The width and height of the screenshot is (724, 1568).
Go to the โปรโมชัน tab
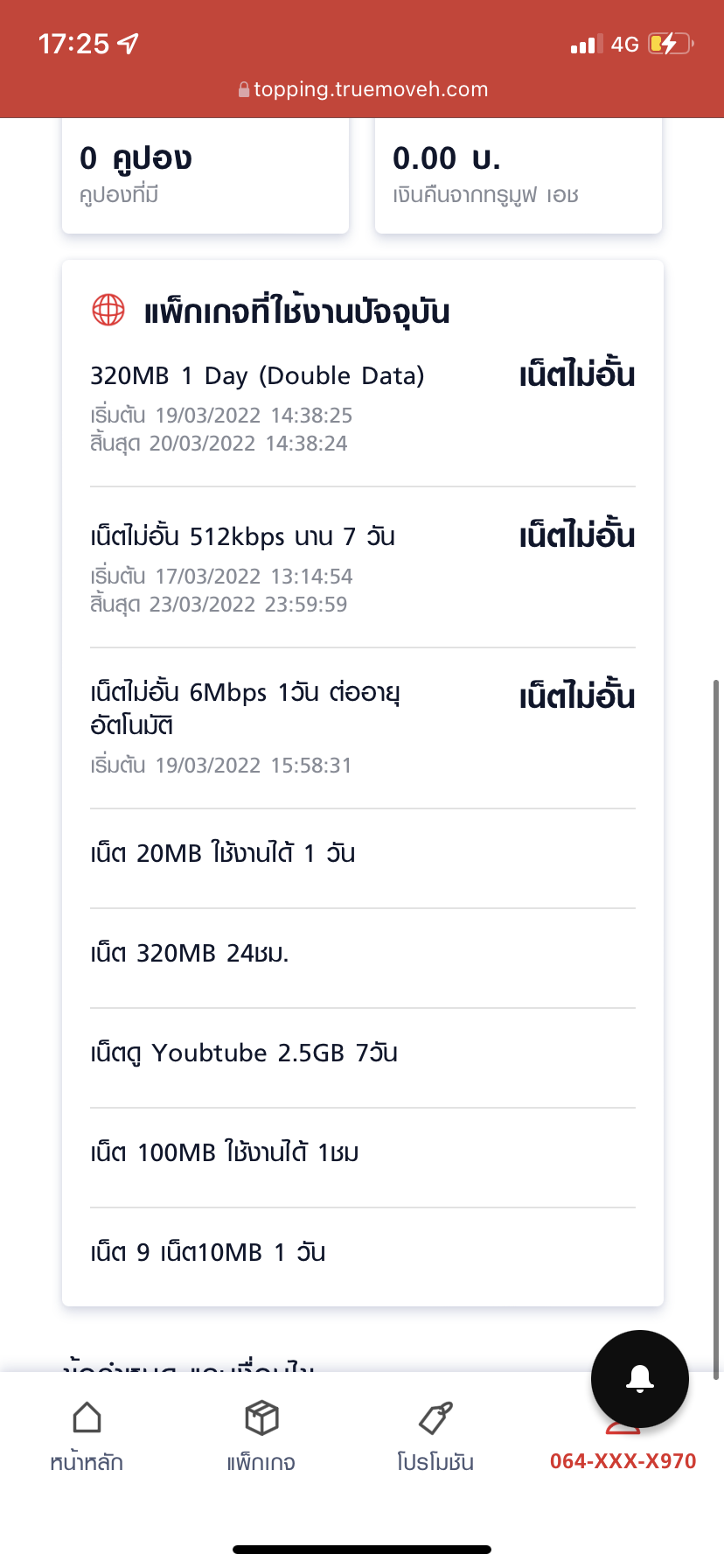[x=435, y=1437]
